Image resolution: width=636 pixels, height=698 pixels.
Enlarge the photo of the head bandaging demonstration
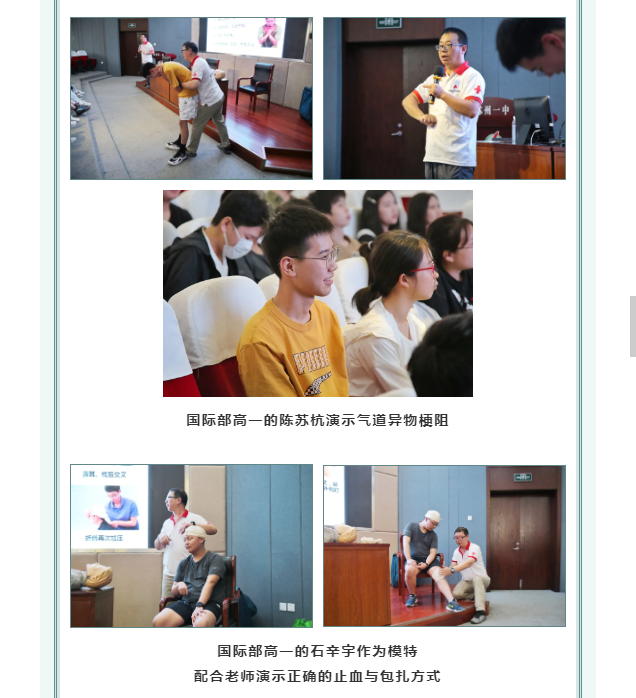pos(191,545)
